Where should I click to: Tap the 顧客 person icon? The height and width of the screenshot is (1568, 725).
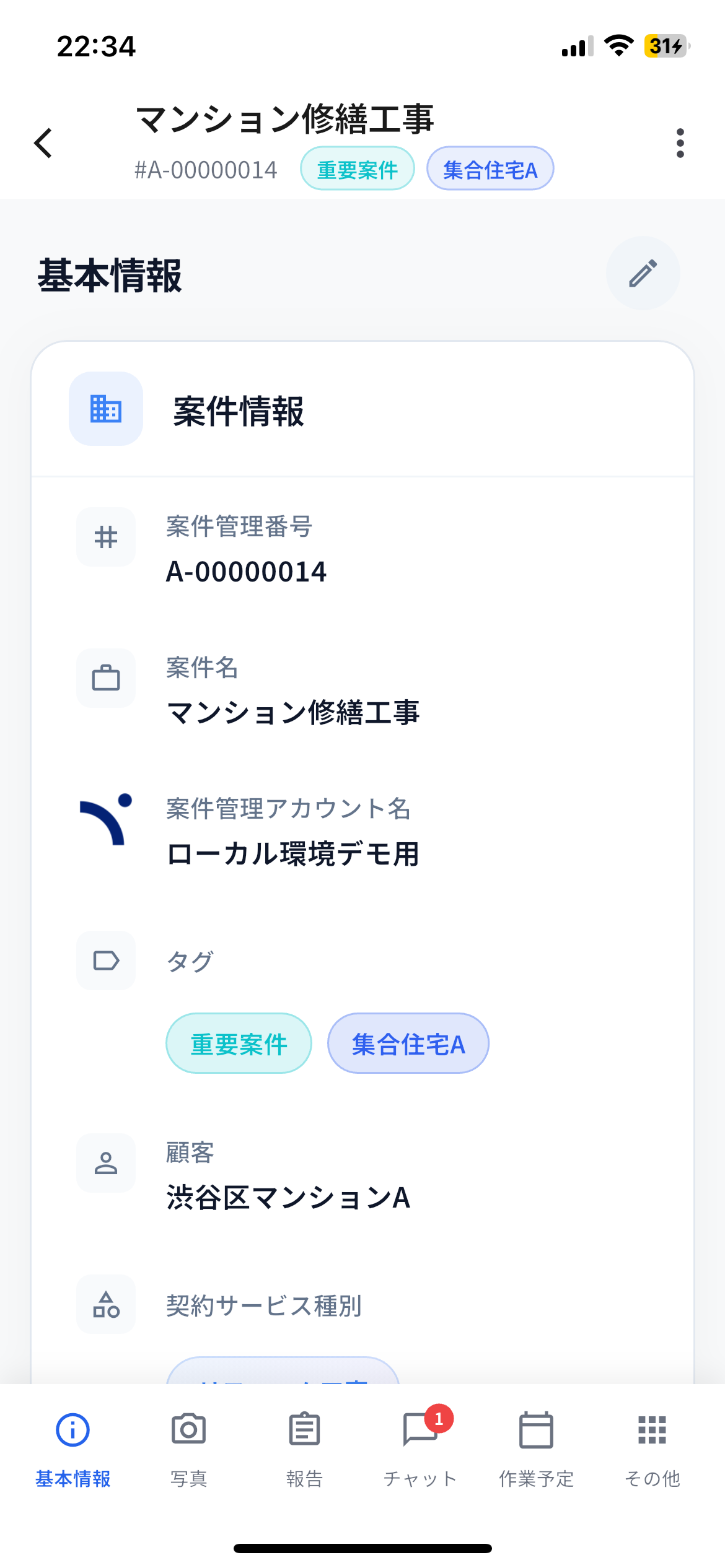(x=105, y=1163)
